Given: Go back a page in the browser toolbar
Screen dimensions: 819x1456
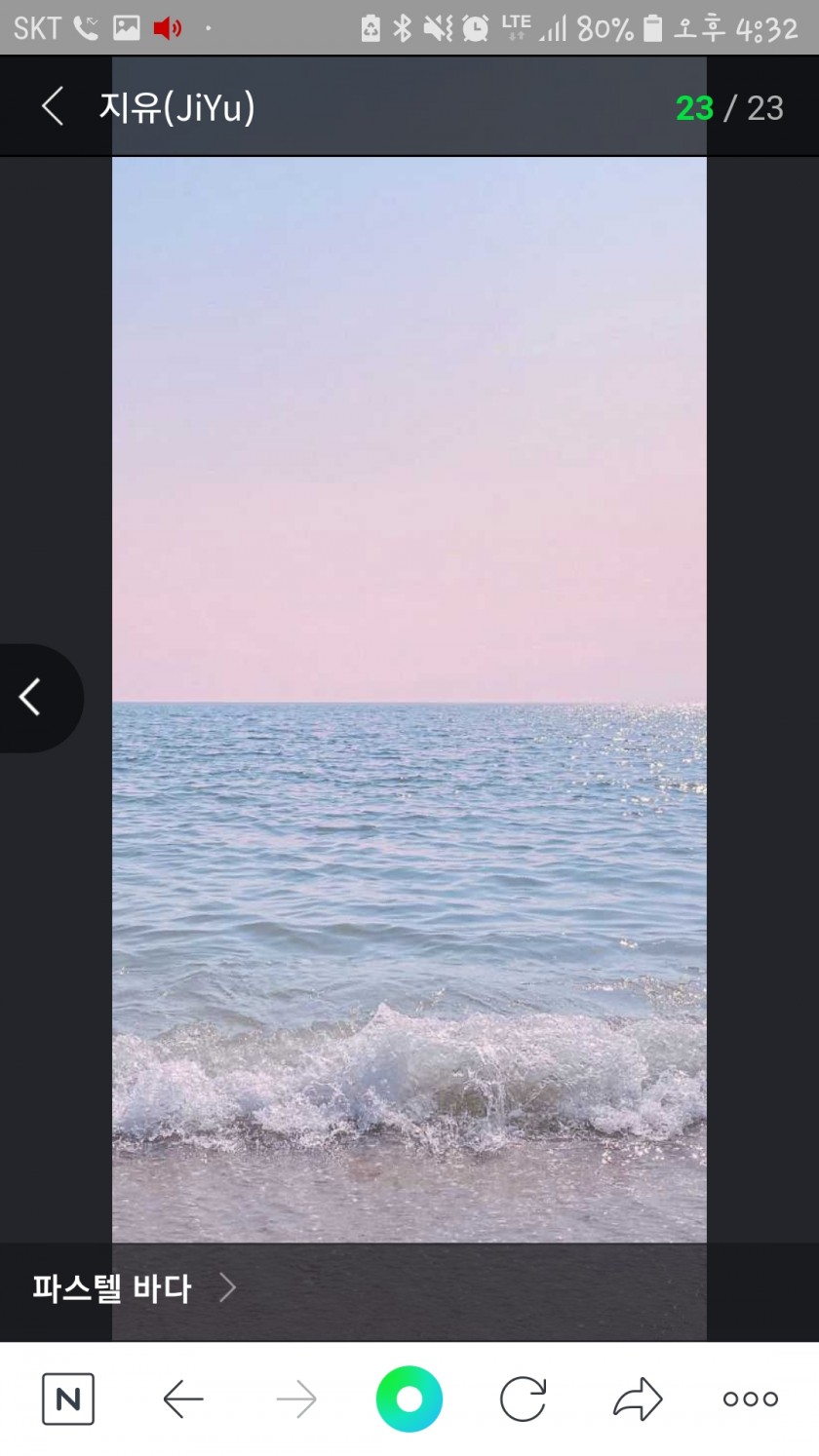Looking at the screenshot, I should click(182, 1399).
